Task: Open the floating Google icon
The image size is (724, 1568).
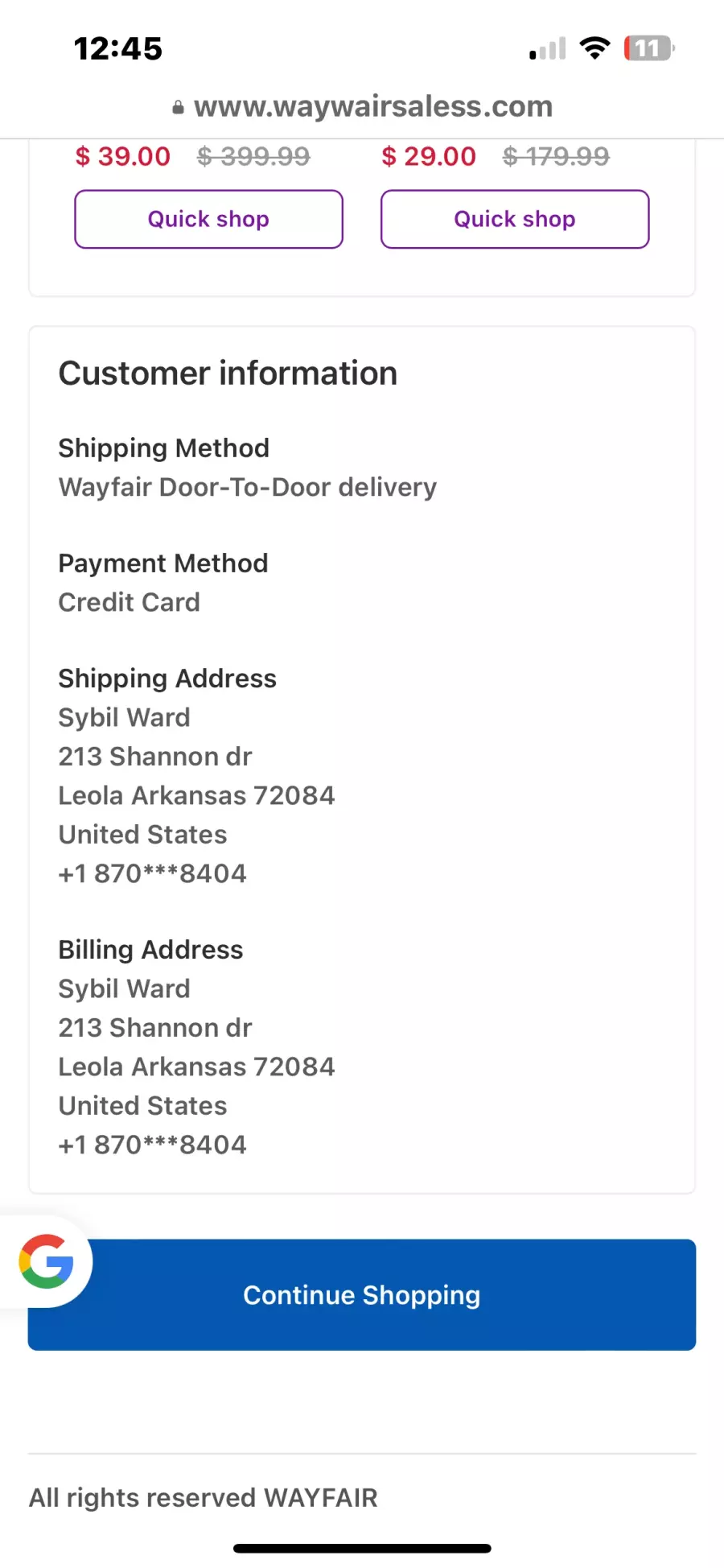Action: 46,1261
